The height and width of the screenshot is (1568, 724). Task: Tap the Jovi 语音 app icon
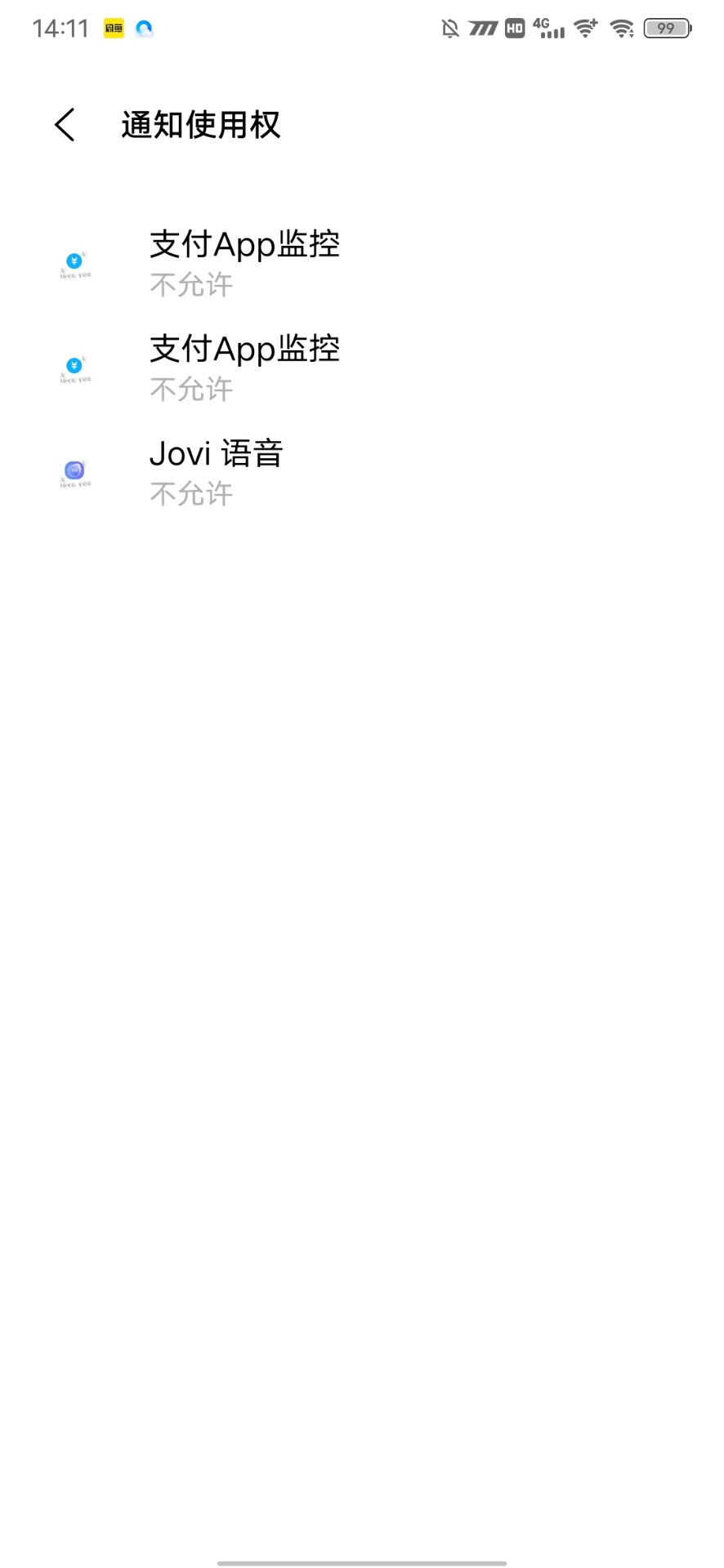[x=74, y=472]
